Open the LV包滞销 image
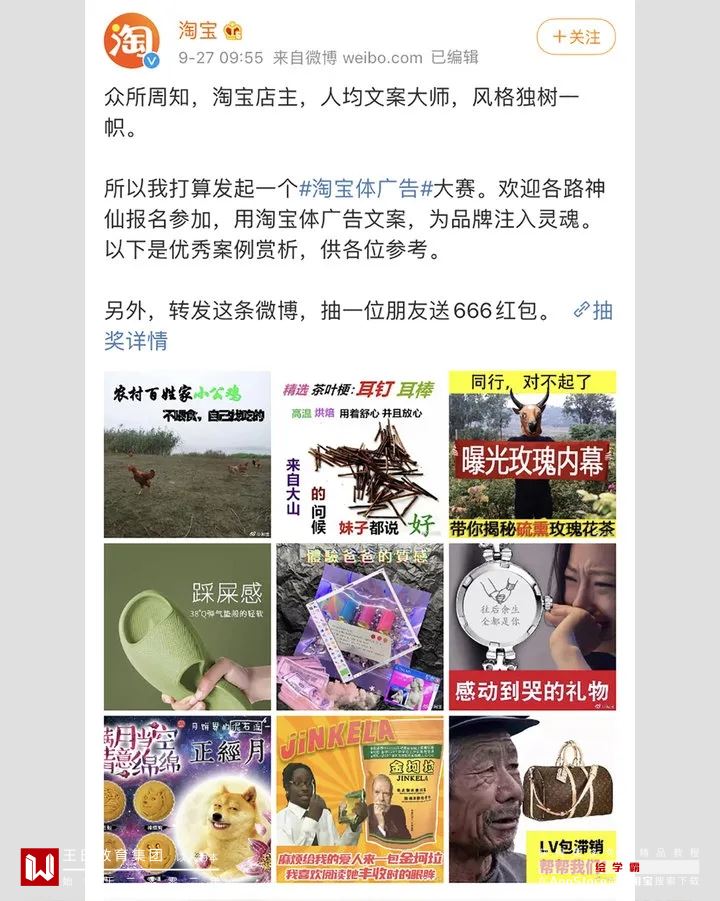The width and height of the screenshot is (720, 901). [x=532, y=798]
